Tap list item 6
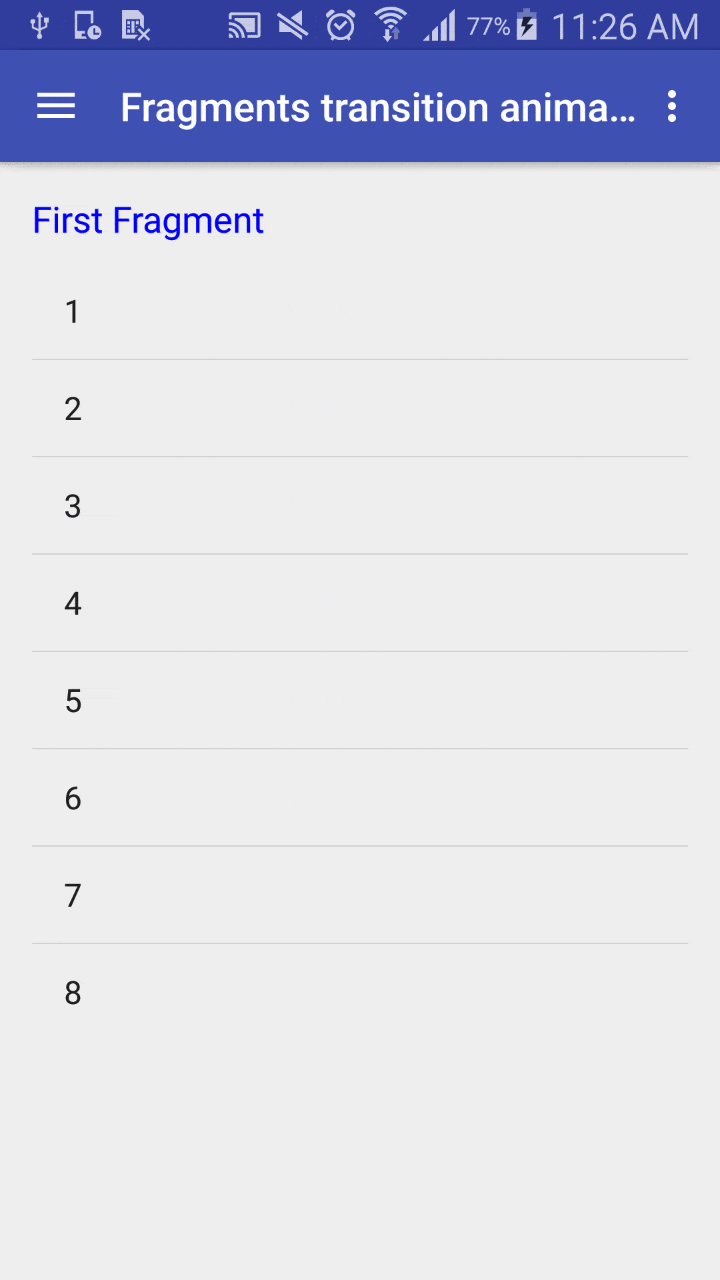 (x=360, y=798)
